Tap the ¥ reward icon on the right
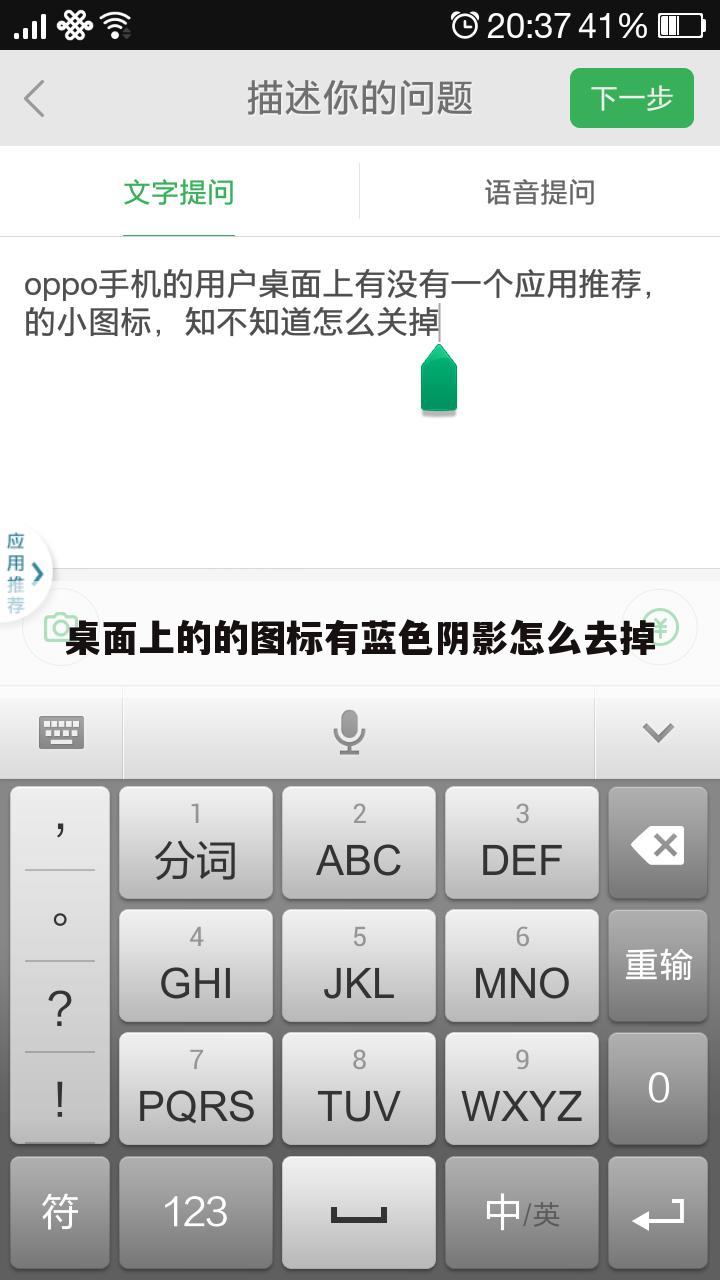The height and width of the screenshot is (1280, 720). coord(659,627)
